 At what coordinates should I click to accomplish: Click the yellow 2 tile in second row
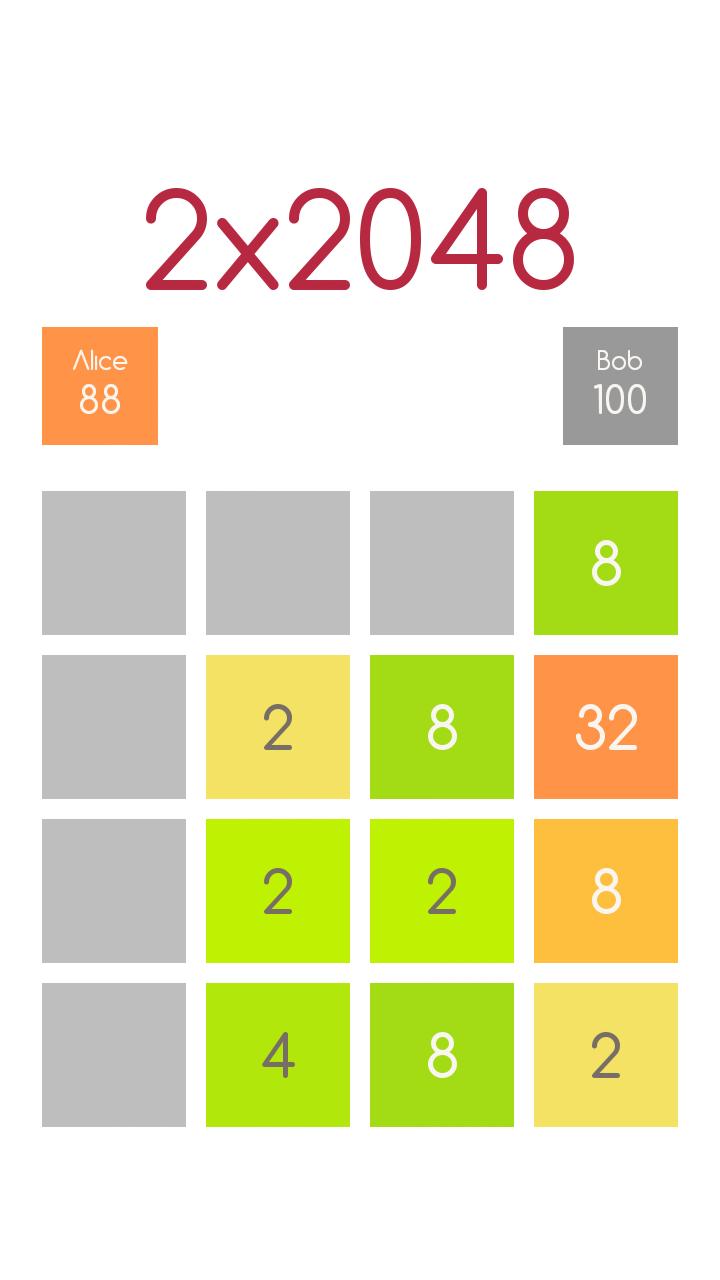tap(278, 727)
